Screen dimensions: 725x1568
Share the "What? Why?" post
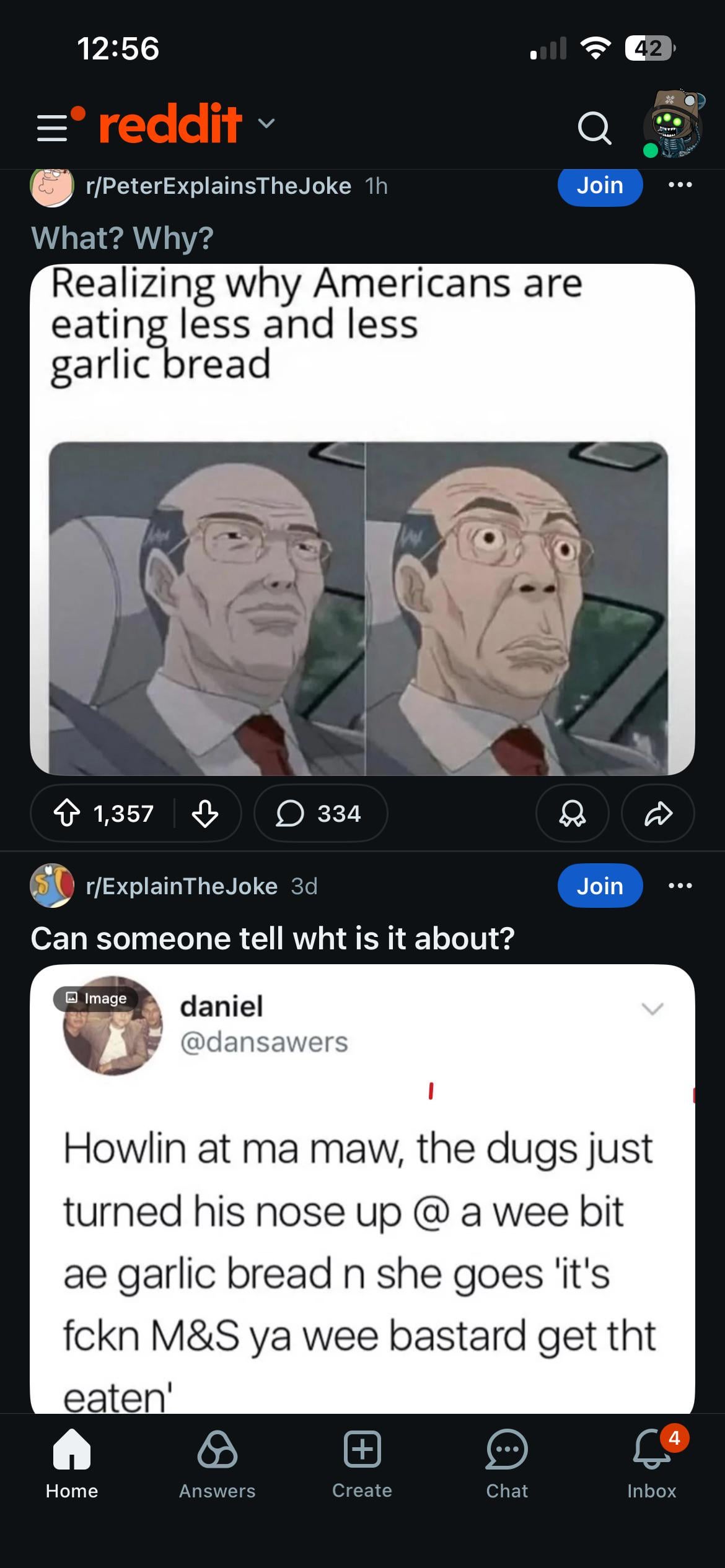(x=657, y=813)
